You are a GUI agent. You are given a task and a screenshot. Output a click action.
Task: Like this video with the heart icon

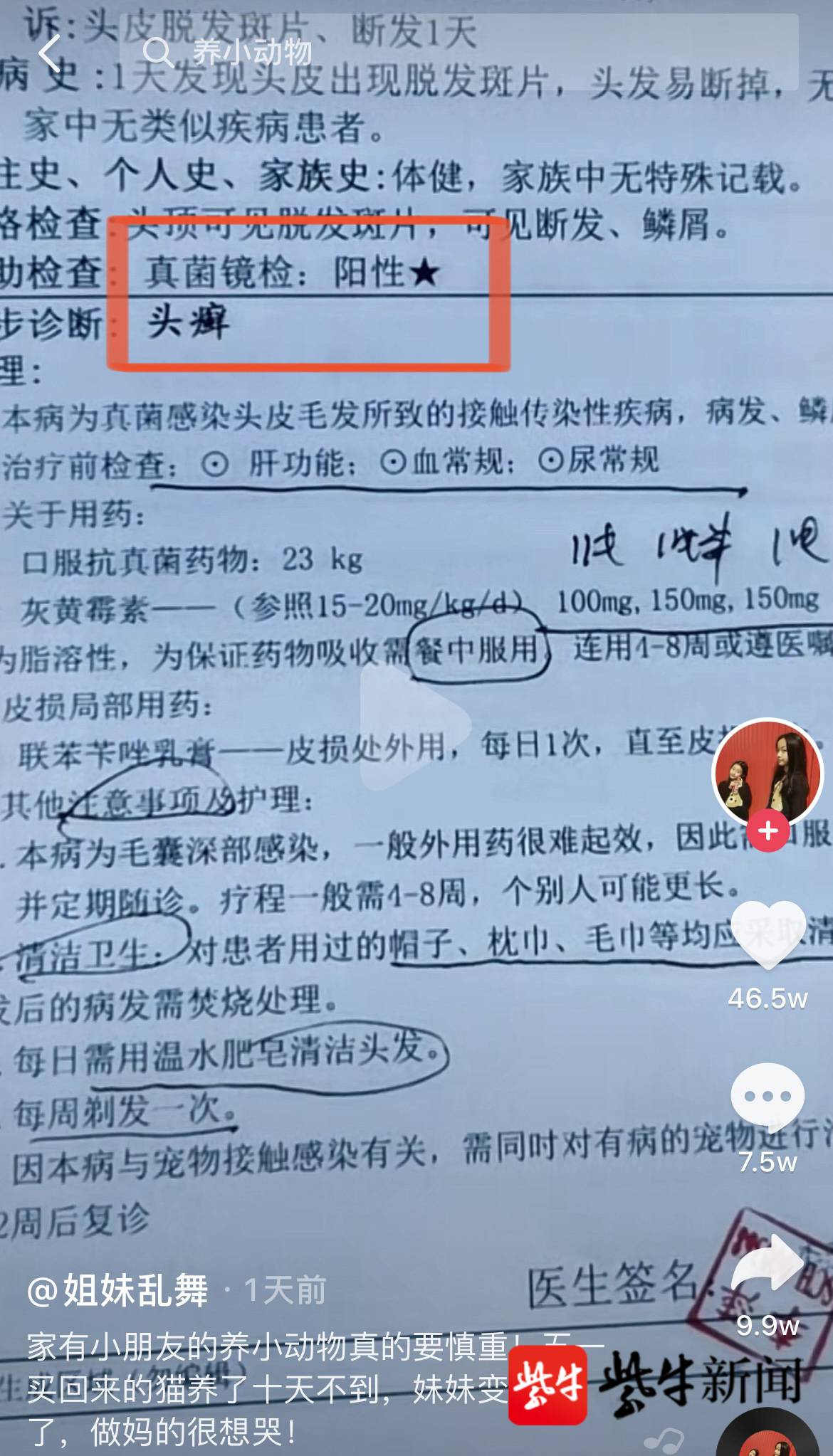pyautogui.click(x=767, y=934)
